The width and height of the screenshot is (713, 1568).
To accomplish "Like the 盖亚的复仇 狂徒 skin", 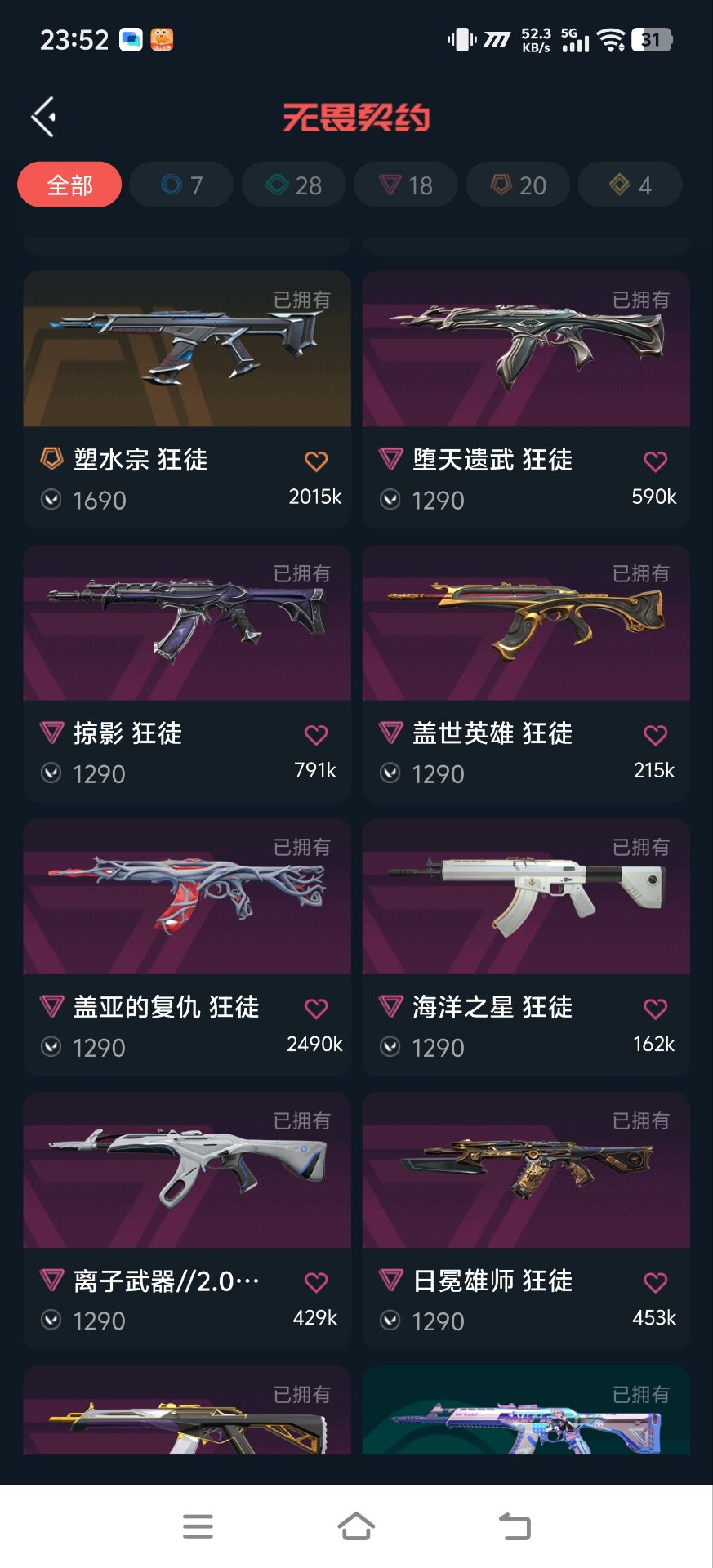I will point(316,1009).
